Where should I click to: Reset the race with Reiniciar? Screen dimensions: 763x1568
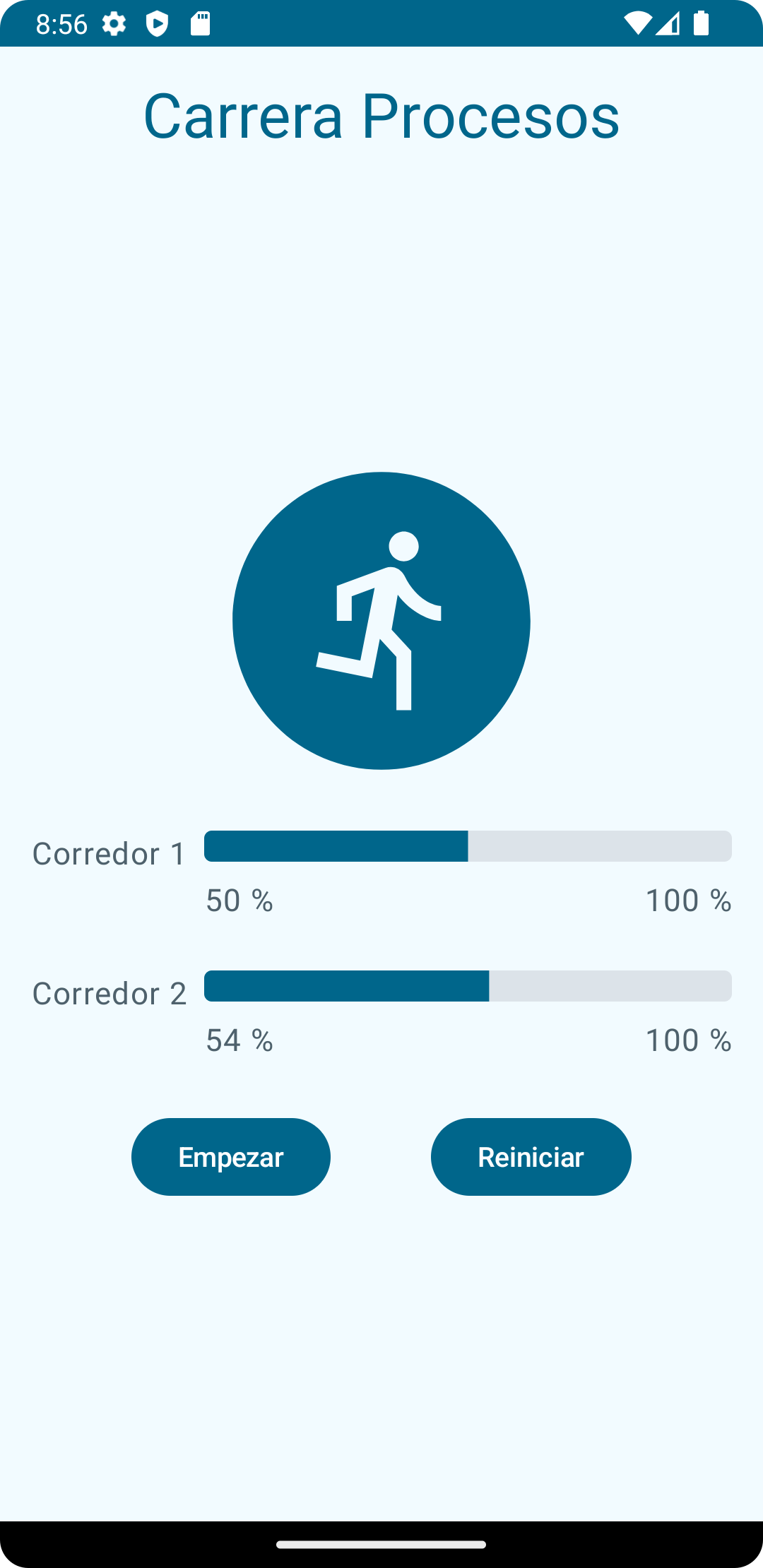(x=531, y=1157)
